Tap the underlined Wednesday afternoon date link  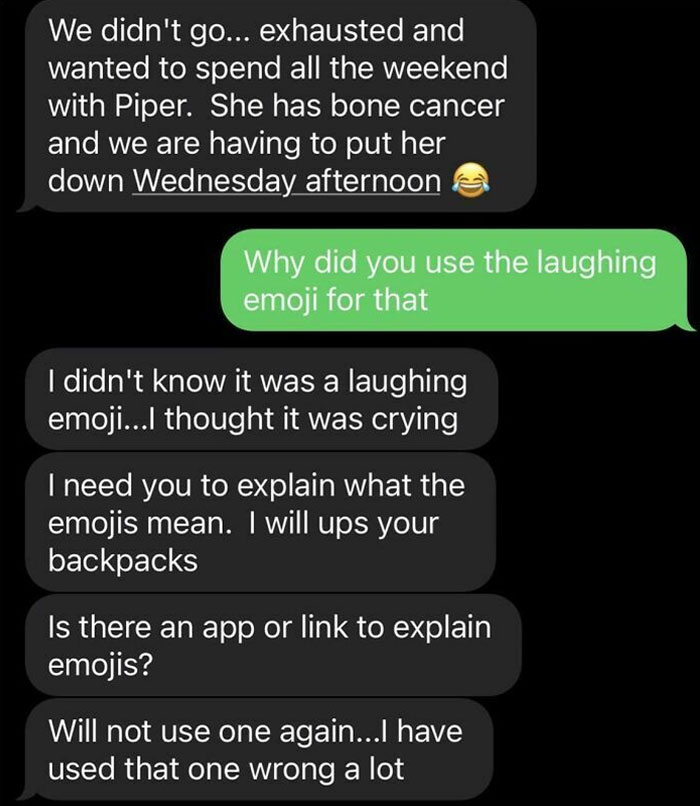point(286,181)
